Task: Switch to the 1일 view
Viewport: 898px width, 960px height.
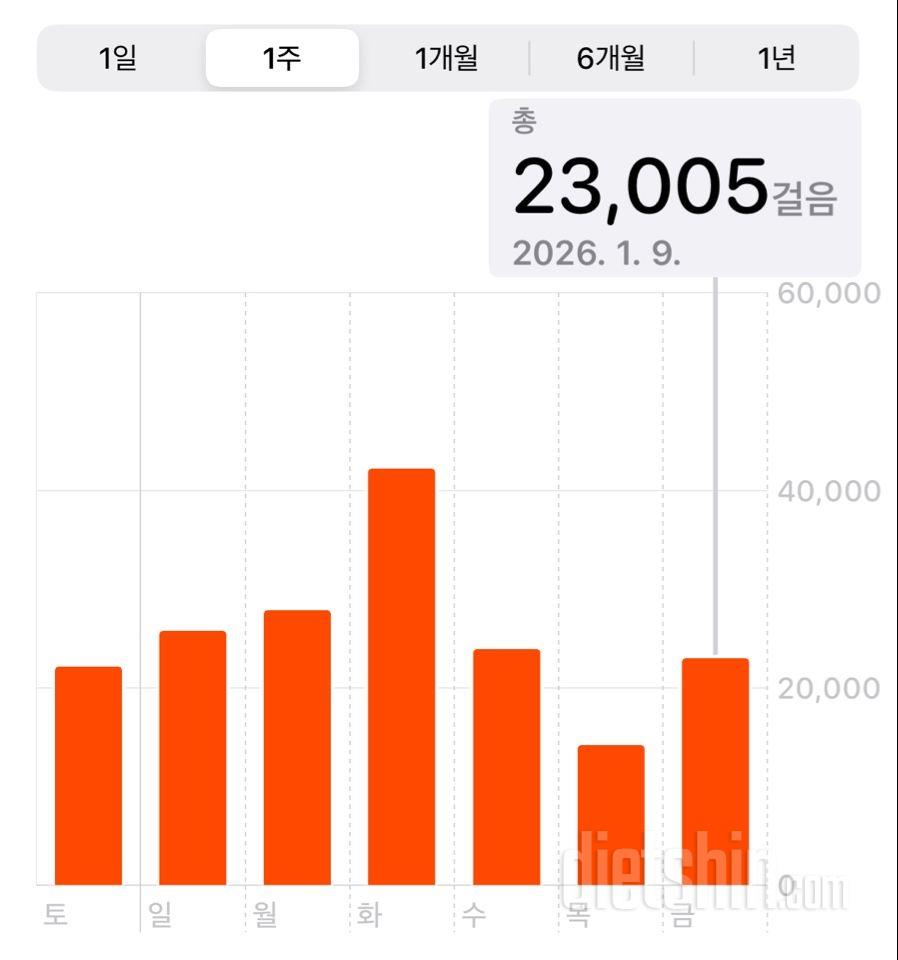Action: pyautogui.click(x=118, y=58)
